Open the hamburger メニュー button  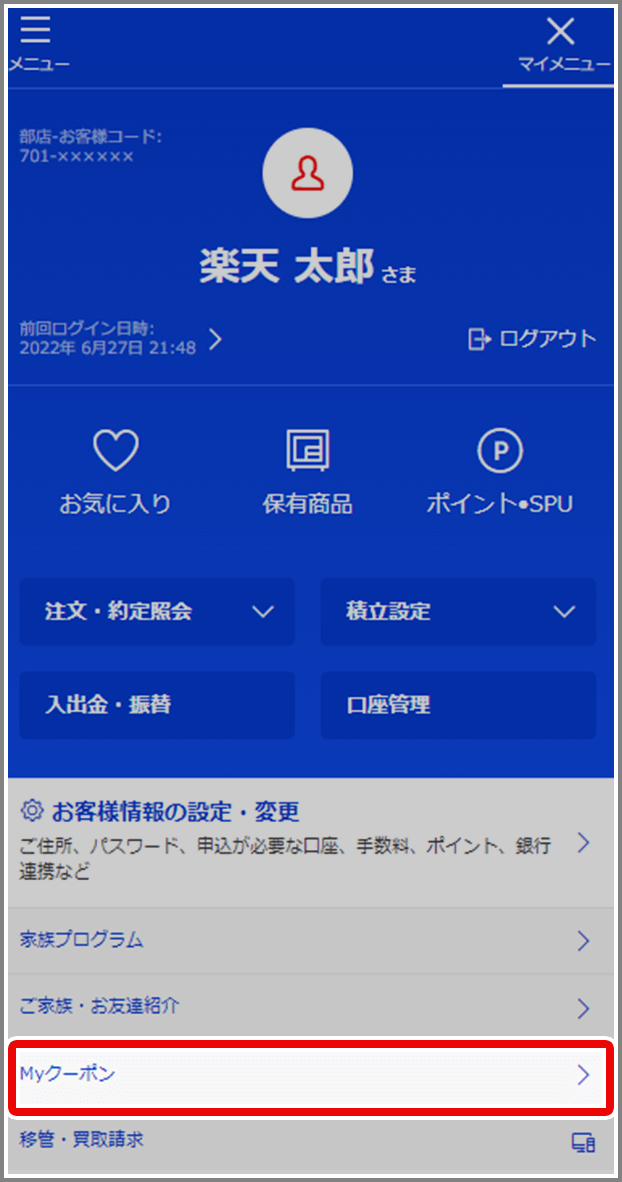[x=36, y=42]
